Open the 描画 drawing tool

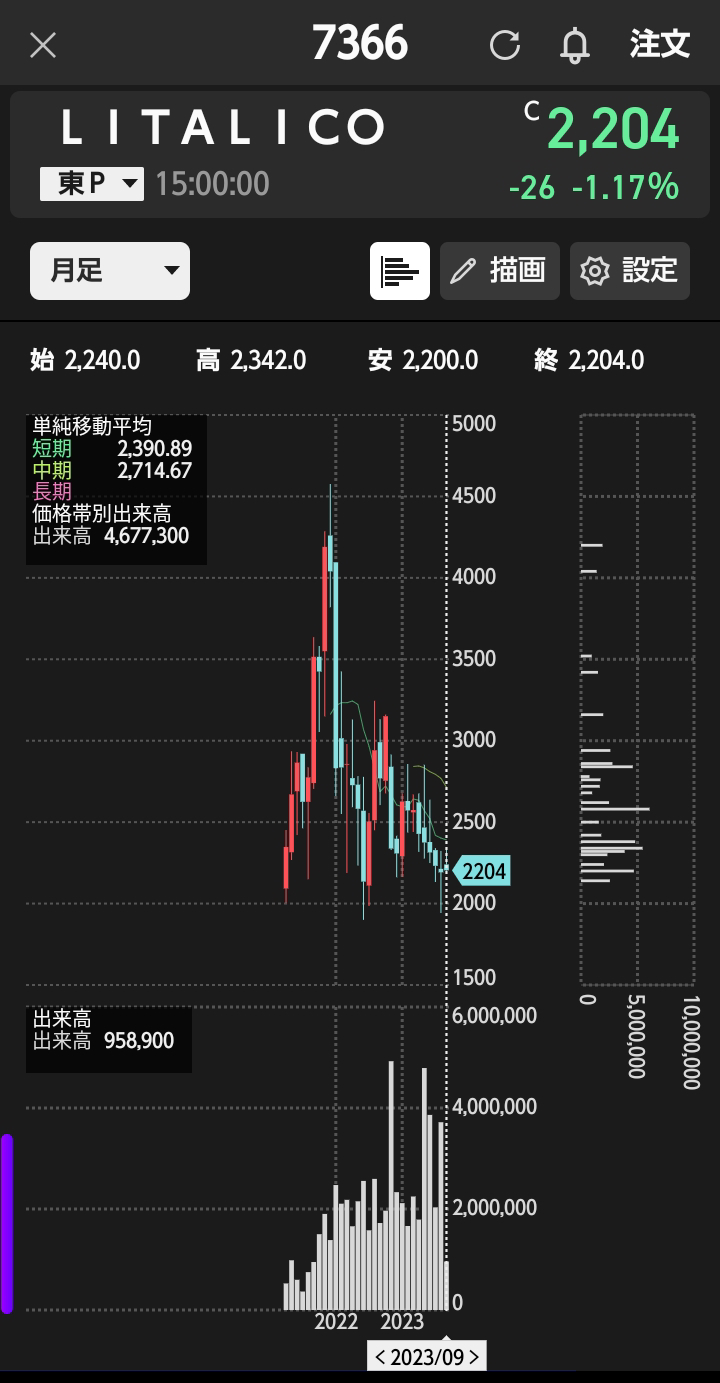(500, 271)
